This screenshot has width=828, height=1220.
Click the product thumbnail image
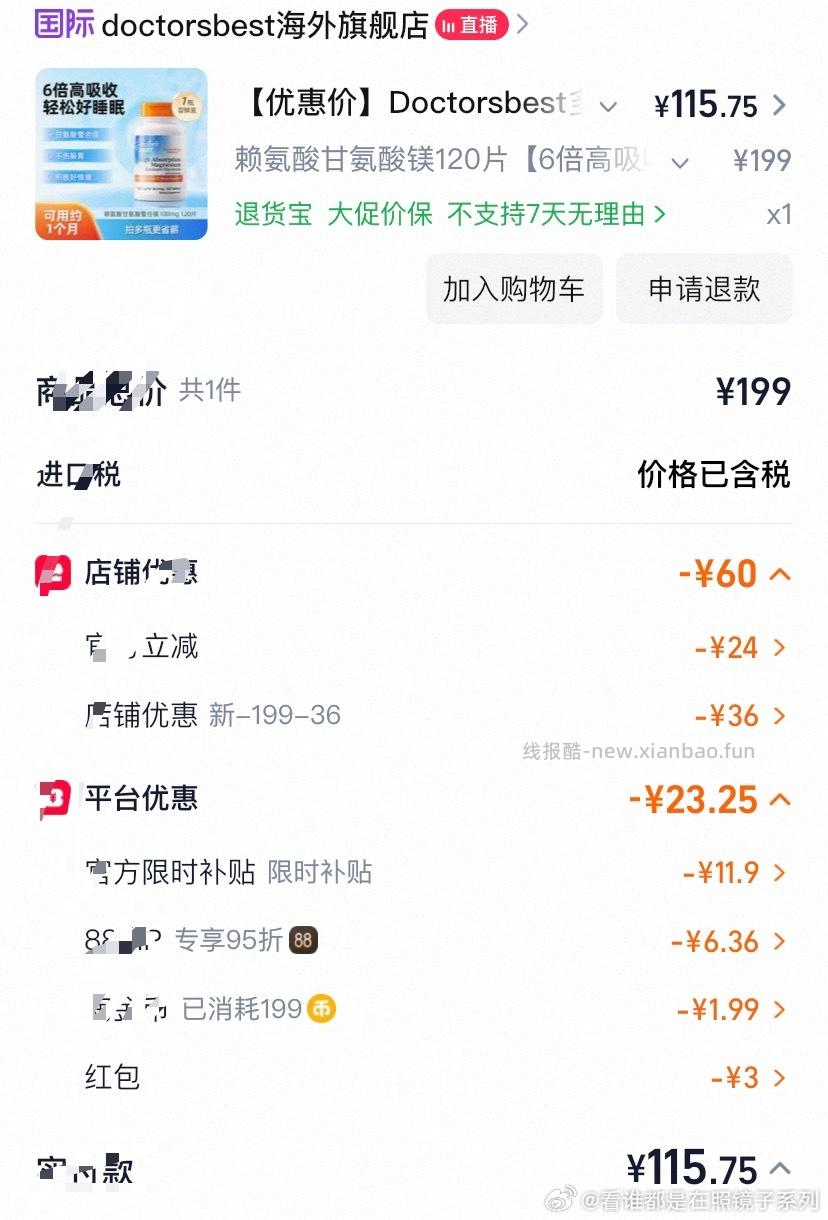tap(120, 152)
